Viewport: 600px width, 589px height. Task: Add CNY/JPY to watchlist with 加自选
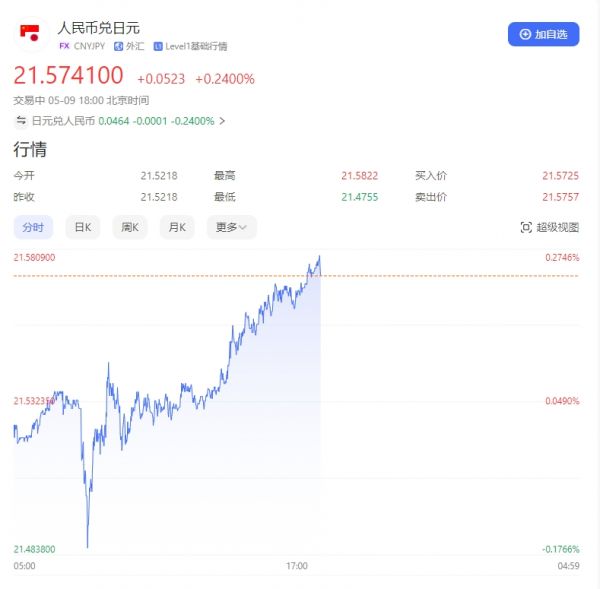click(543, 34)
